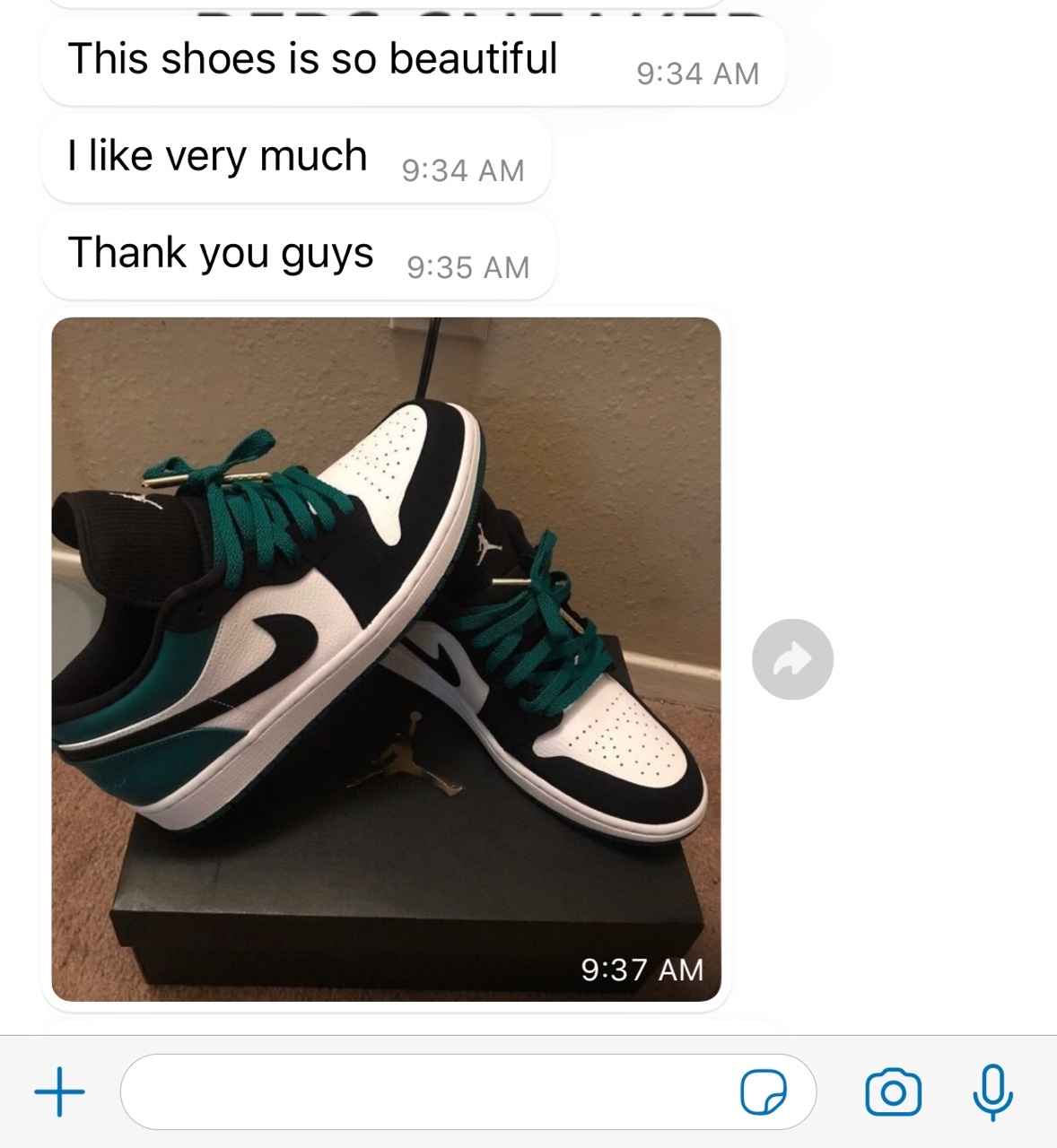The height and width of the screenshot is (1148, 1057).
Task: Open the attachment plus menu
Action: [x=59, y=1091]
